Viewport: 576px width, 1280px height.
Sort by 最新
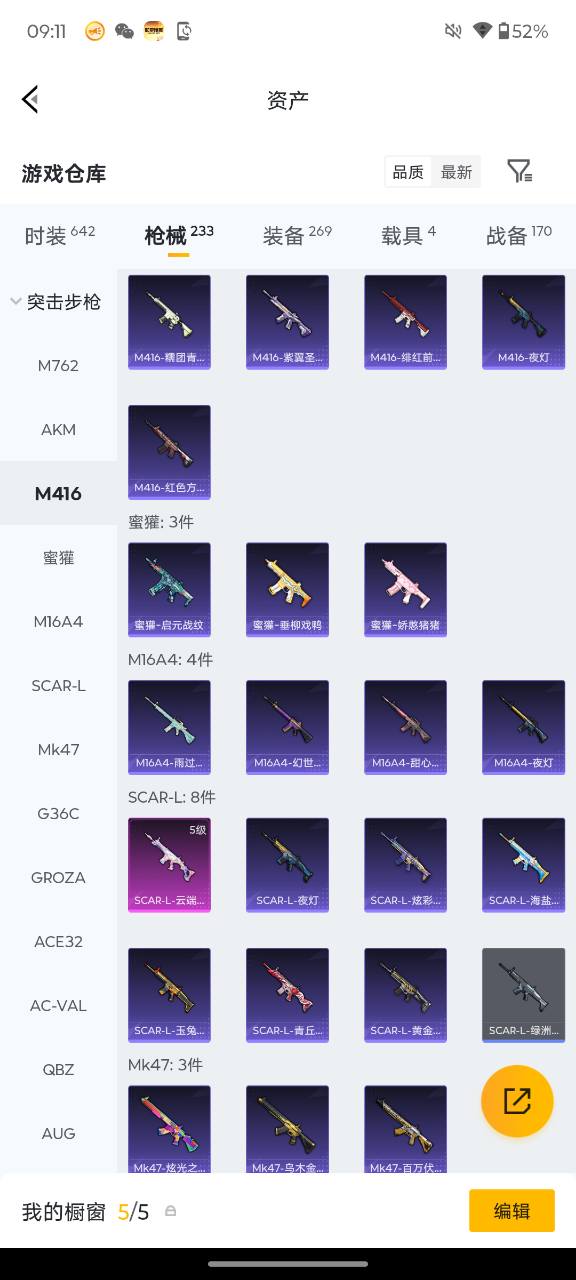tap(456, 172)
